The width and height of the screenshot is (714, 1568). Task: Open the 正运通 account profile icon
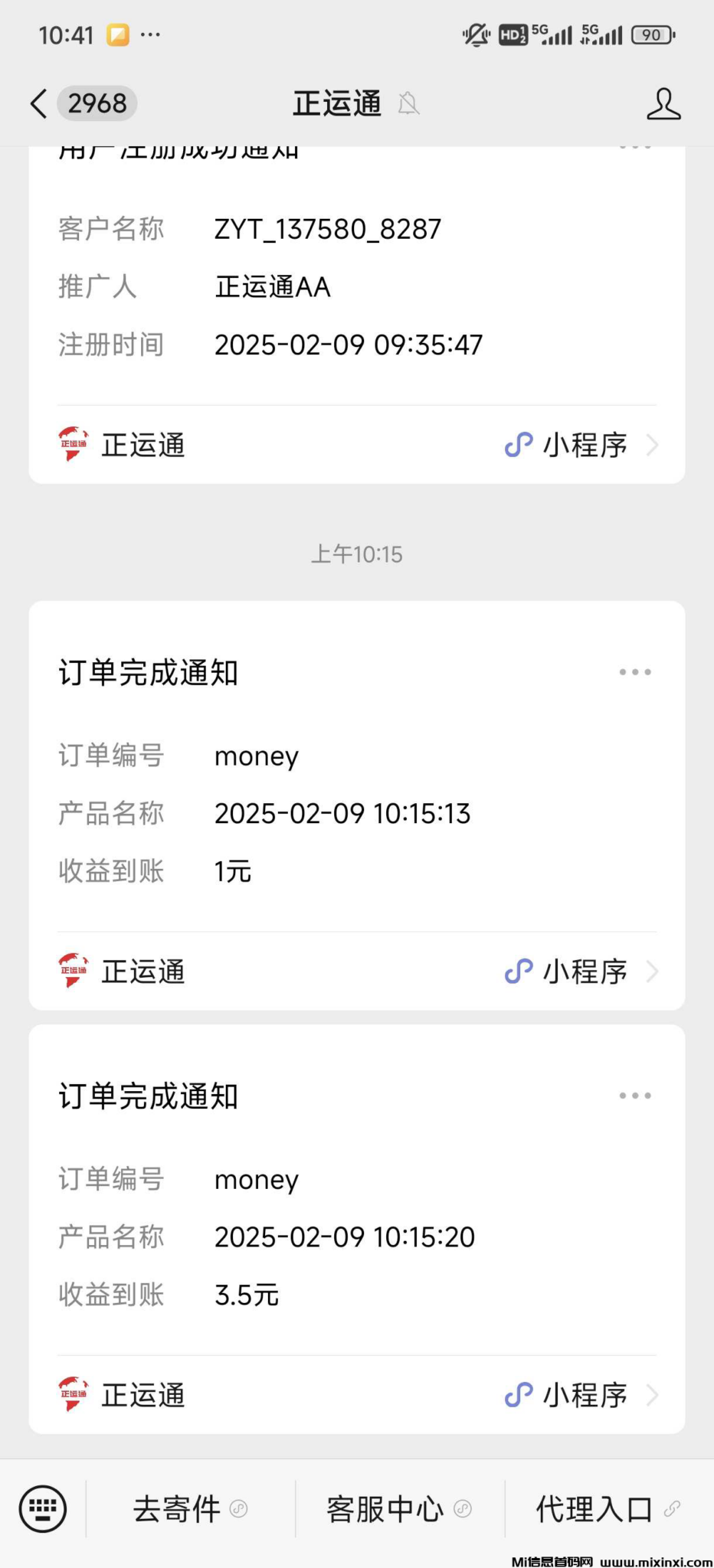[x=663, y=103]
